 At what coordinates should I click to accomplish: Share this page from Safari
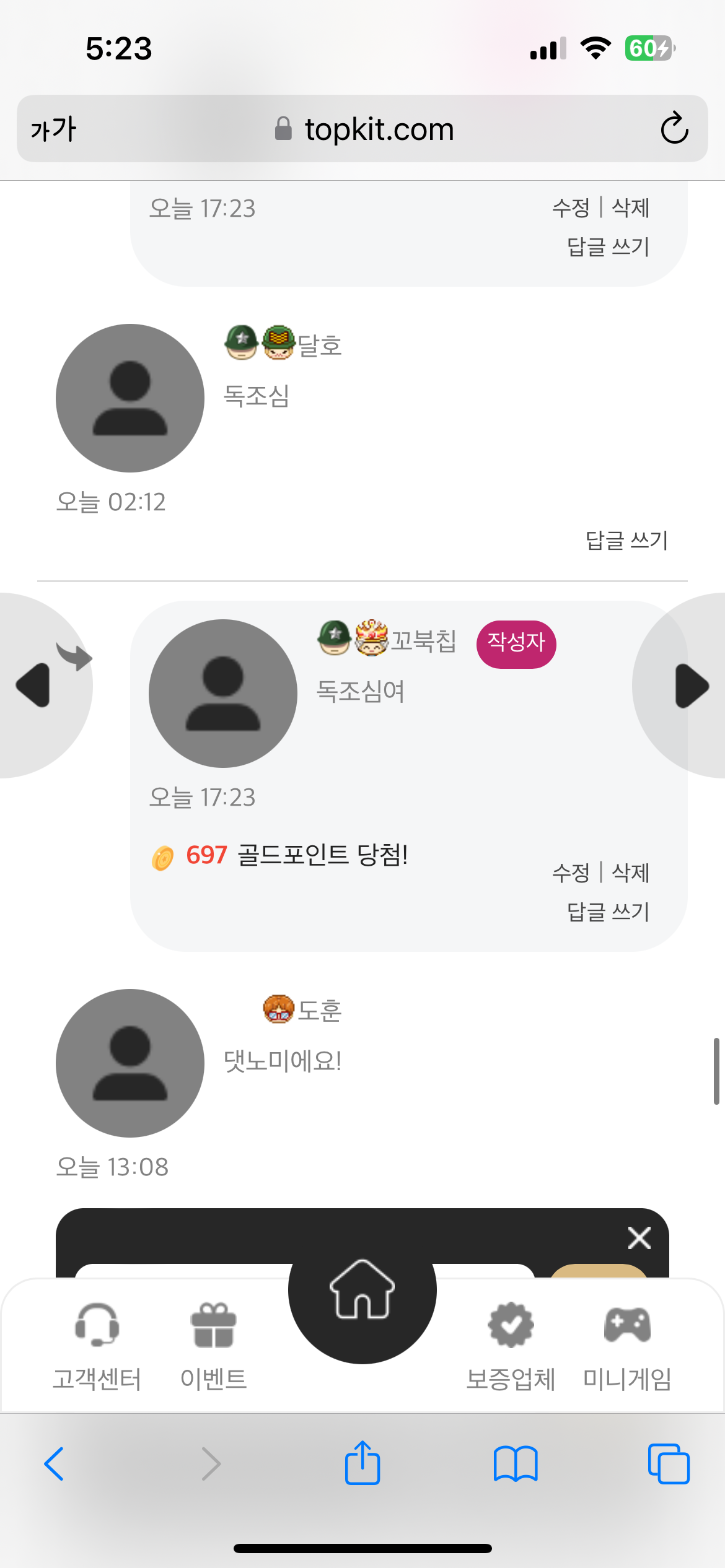(362, 1463)
